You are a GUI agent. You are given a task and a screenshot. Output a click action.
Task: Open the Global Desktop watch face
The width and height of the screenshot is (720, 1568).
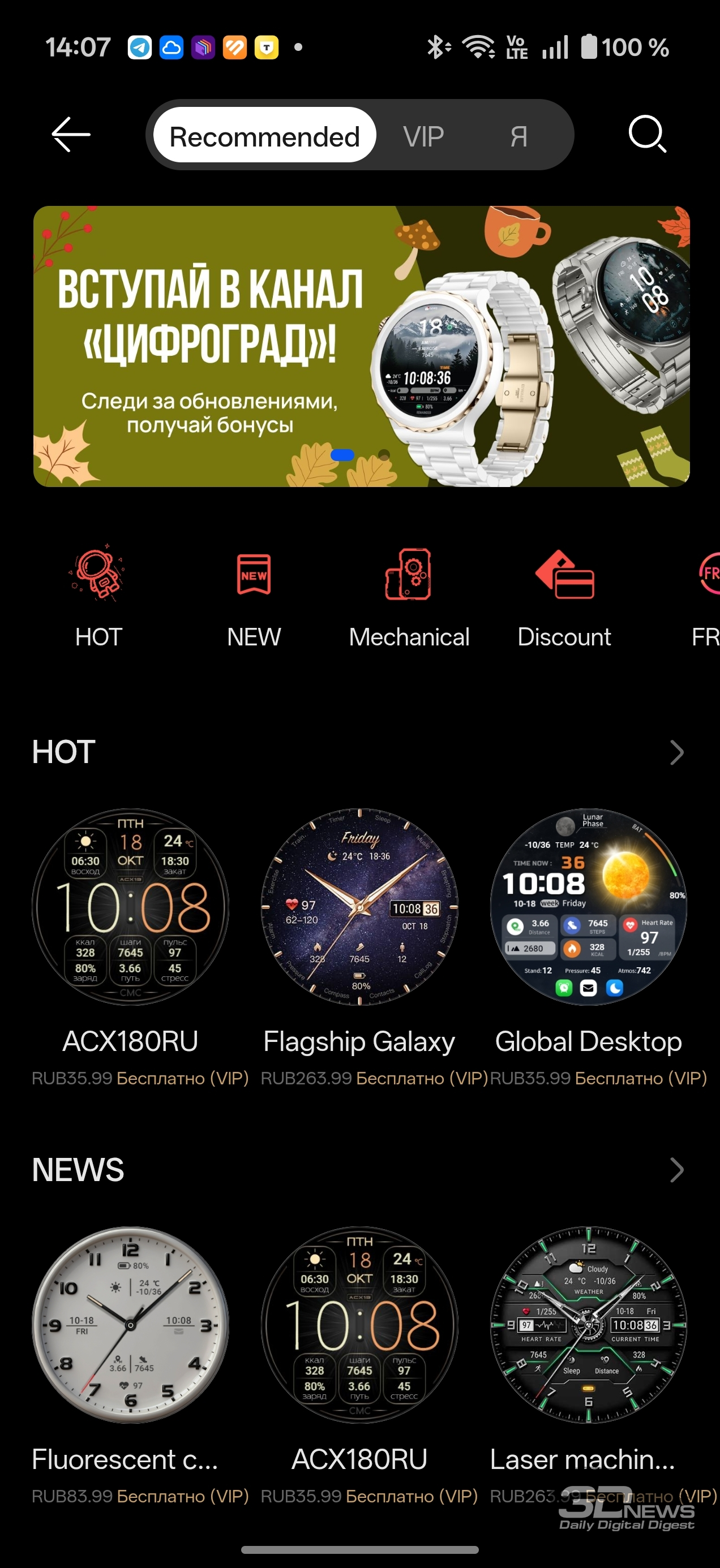click(x=589, y=907)
